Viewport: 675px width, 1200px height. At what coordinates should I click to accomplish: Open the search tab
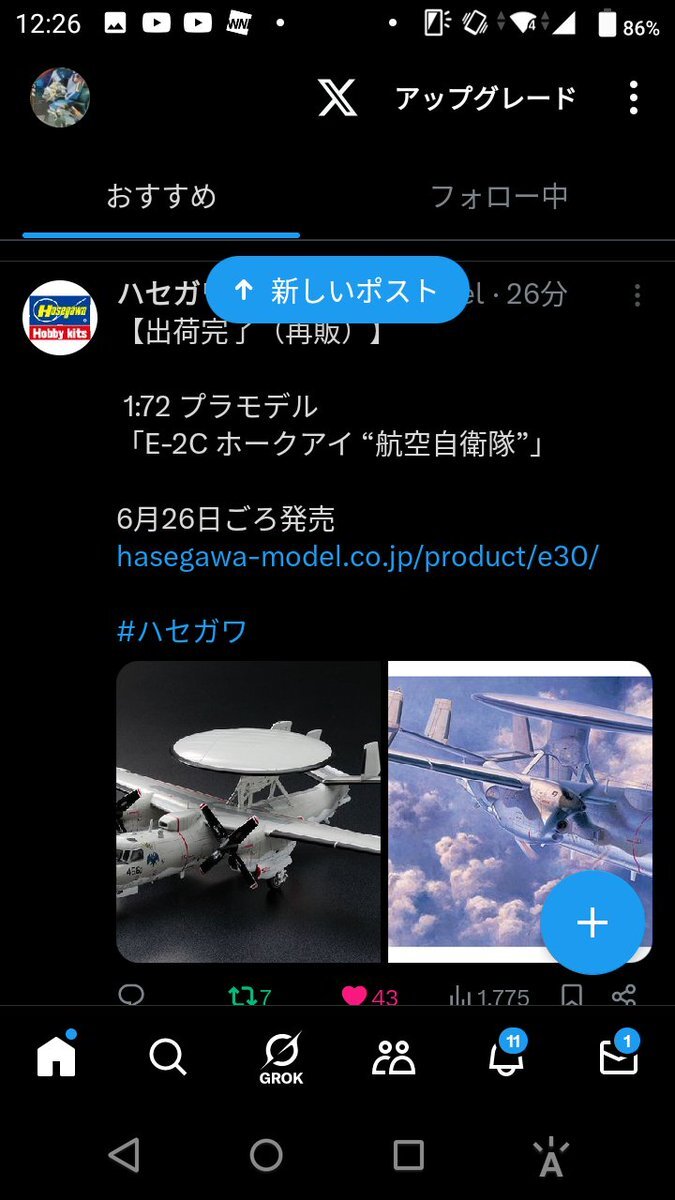click(x=167, y=1056)
